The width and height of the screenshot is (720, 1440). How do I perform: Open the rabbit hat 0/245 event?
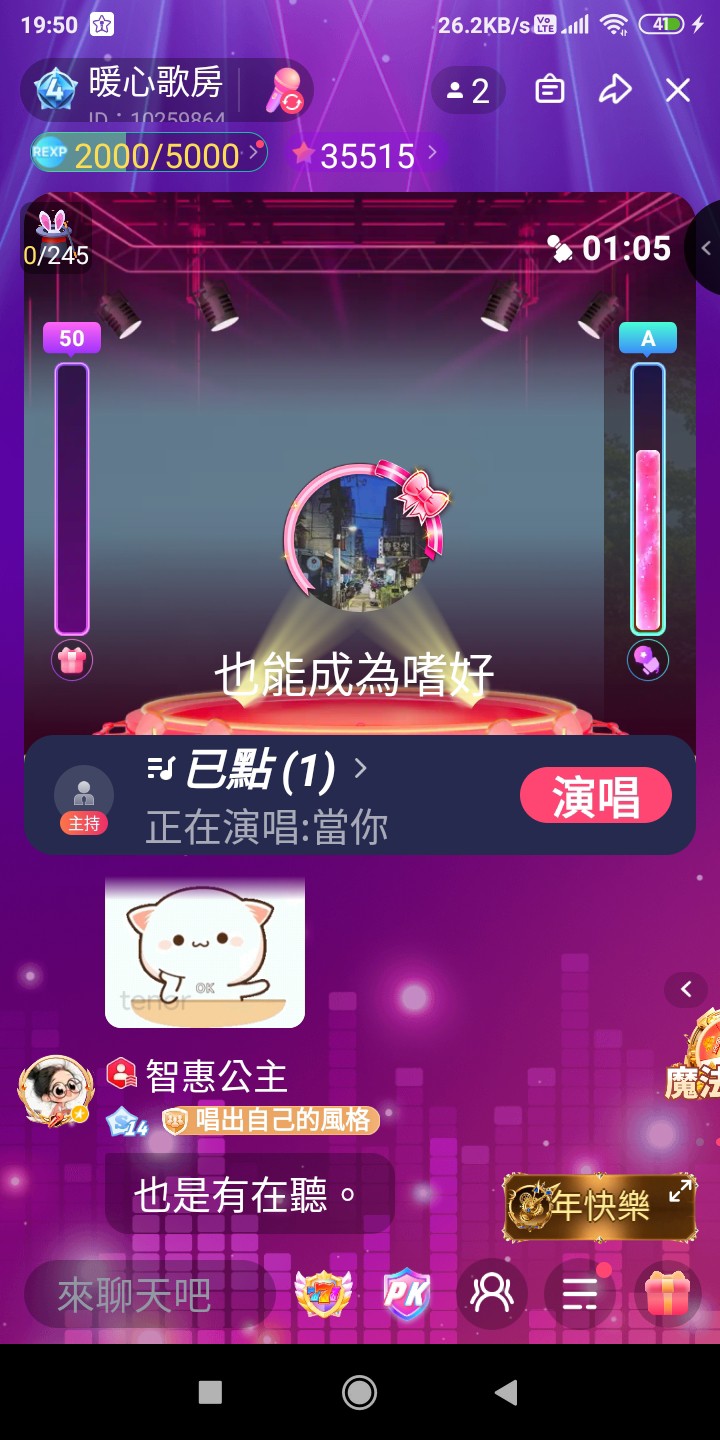[55, 239]
